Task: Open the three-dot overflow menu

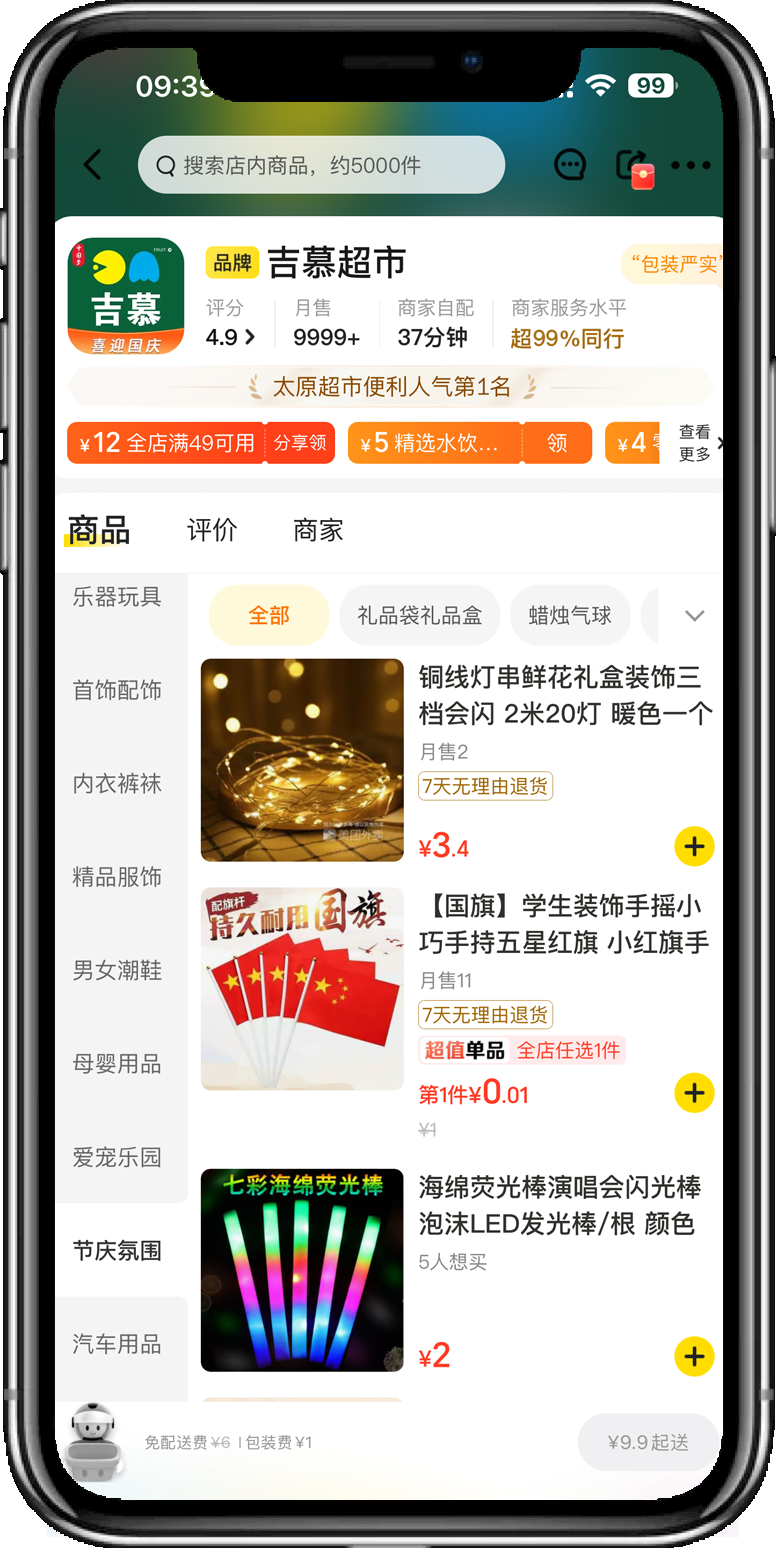Action: pos(691,165)
